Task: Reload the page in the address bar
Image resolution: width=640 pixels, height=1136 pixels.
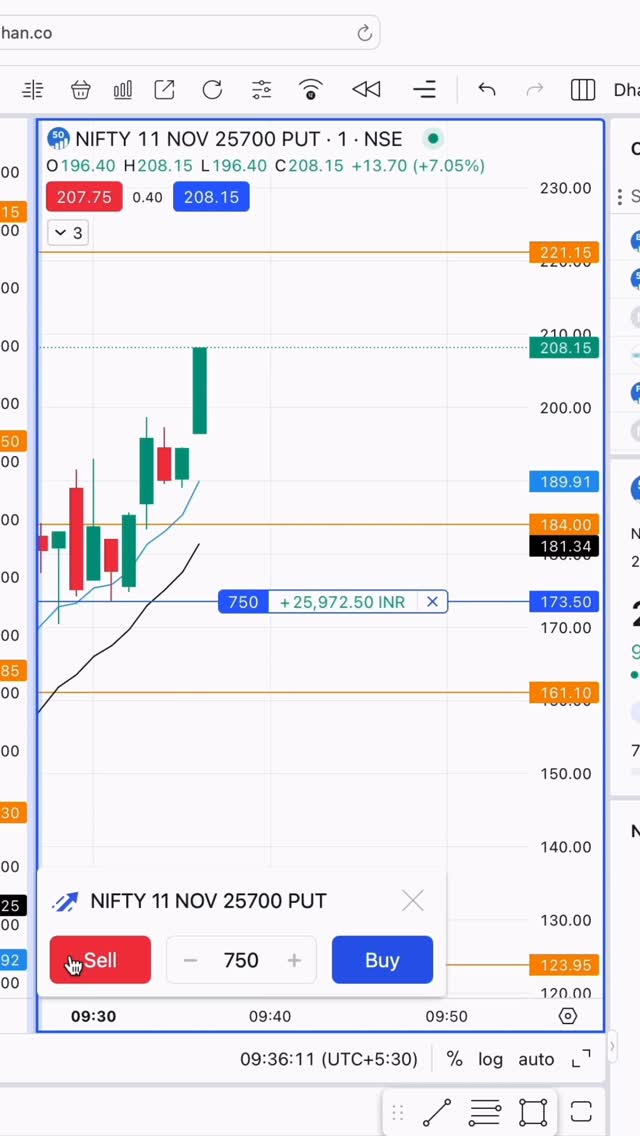Action: (x=364, y=33)
